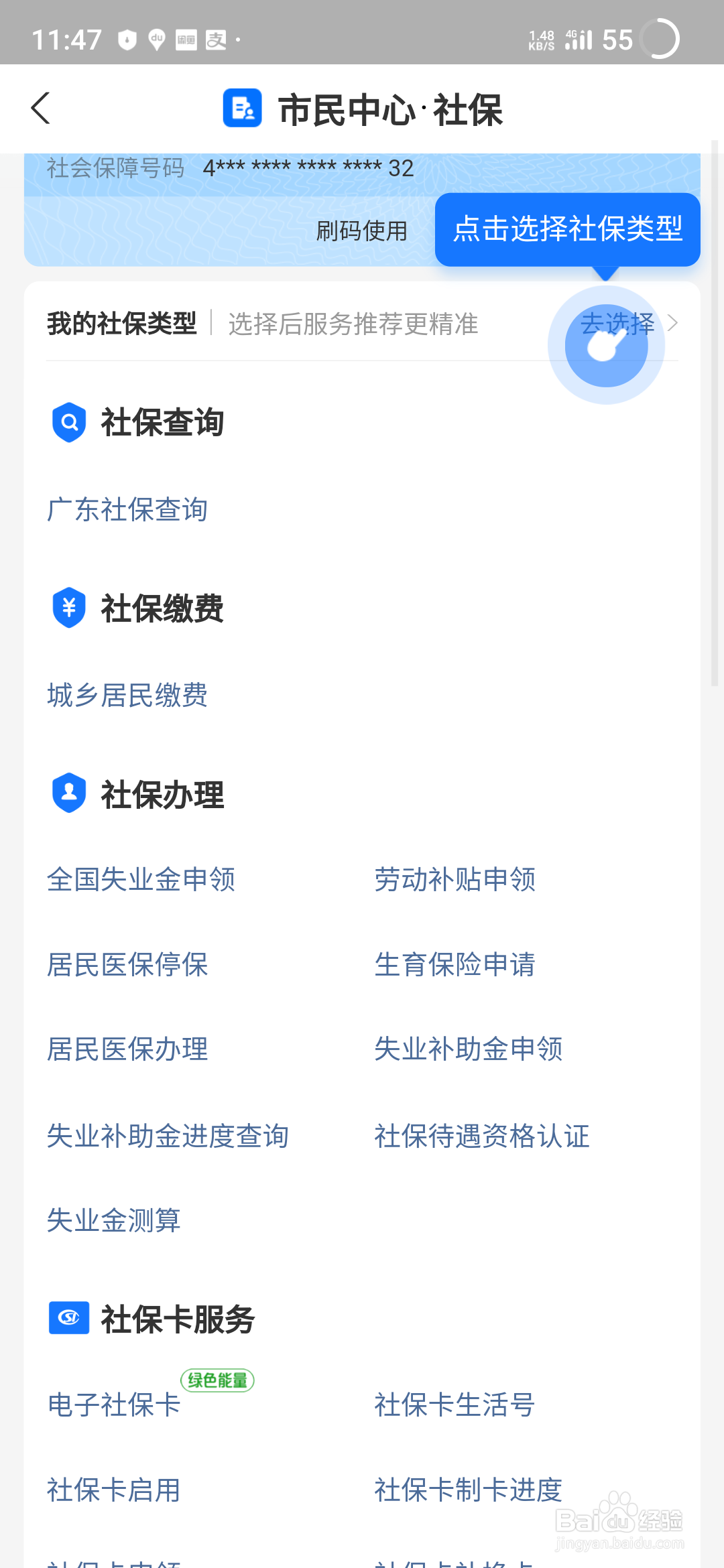Select 劳动补贴申领
Image resolution: width=724 pixels, height=1568 pixels.
455,880
